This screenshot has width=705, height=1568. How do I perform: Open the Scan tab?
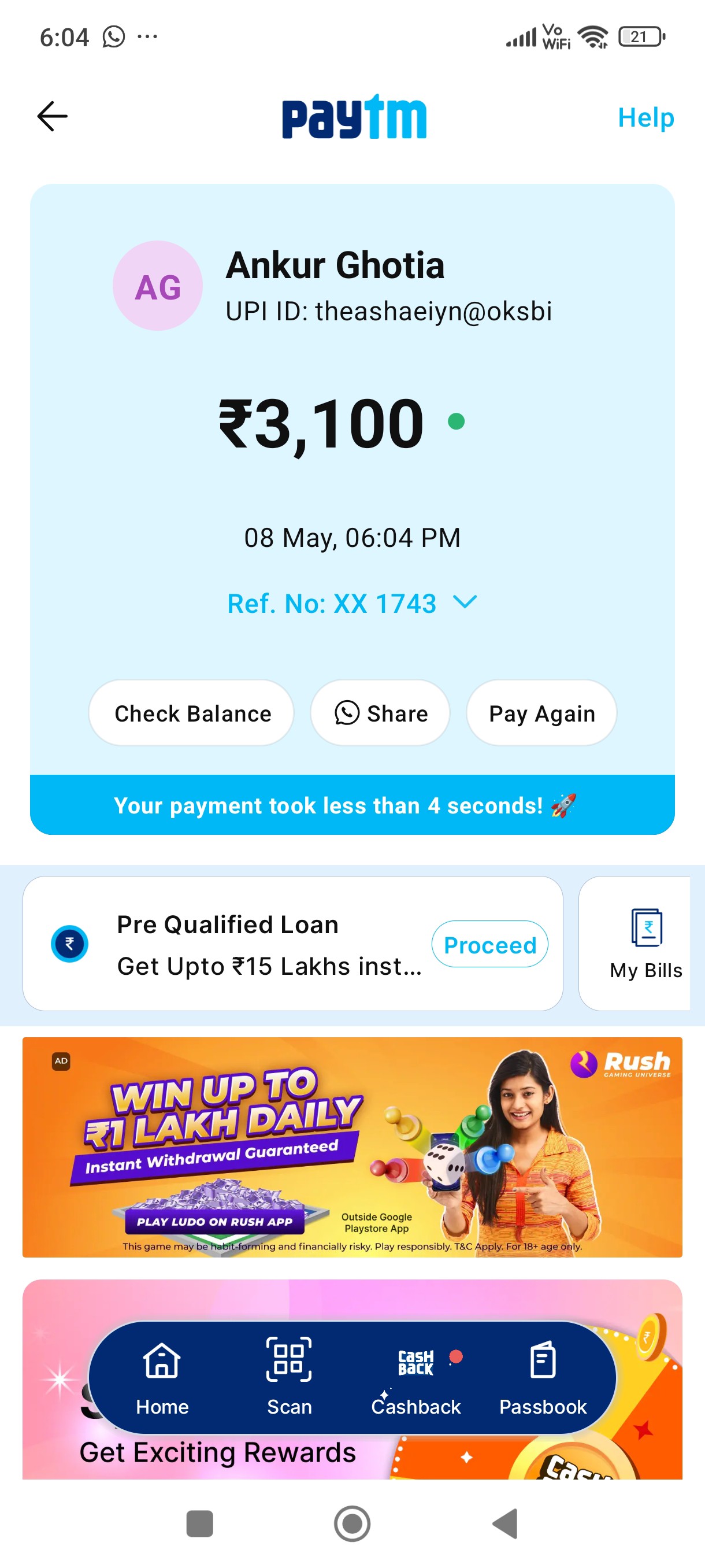pyautogui.click(x=289, y=1378)
